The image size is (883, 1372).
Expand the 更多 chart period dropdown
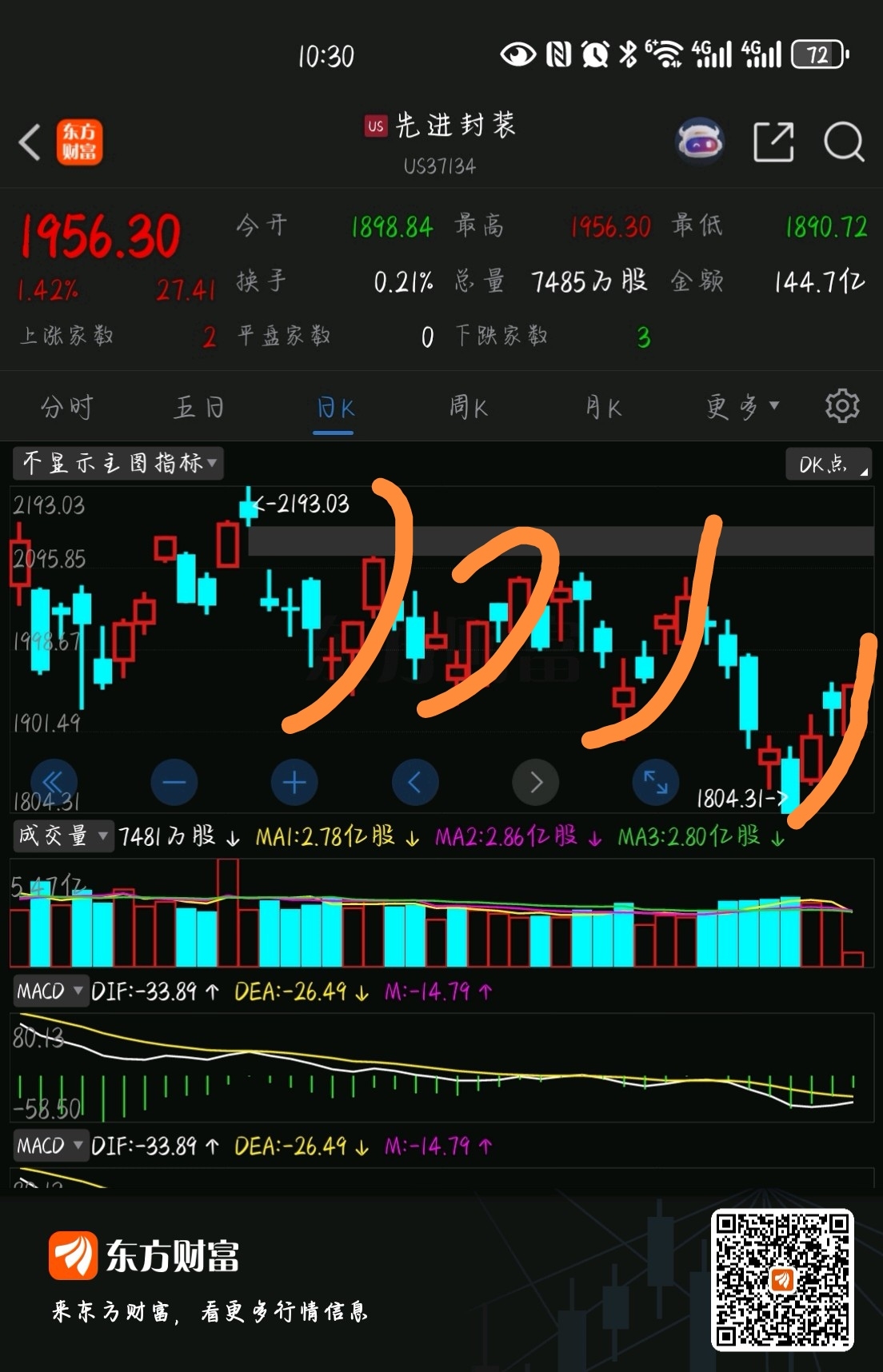(741, 407)
